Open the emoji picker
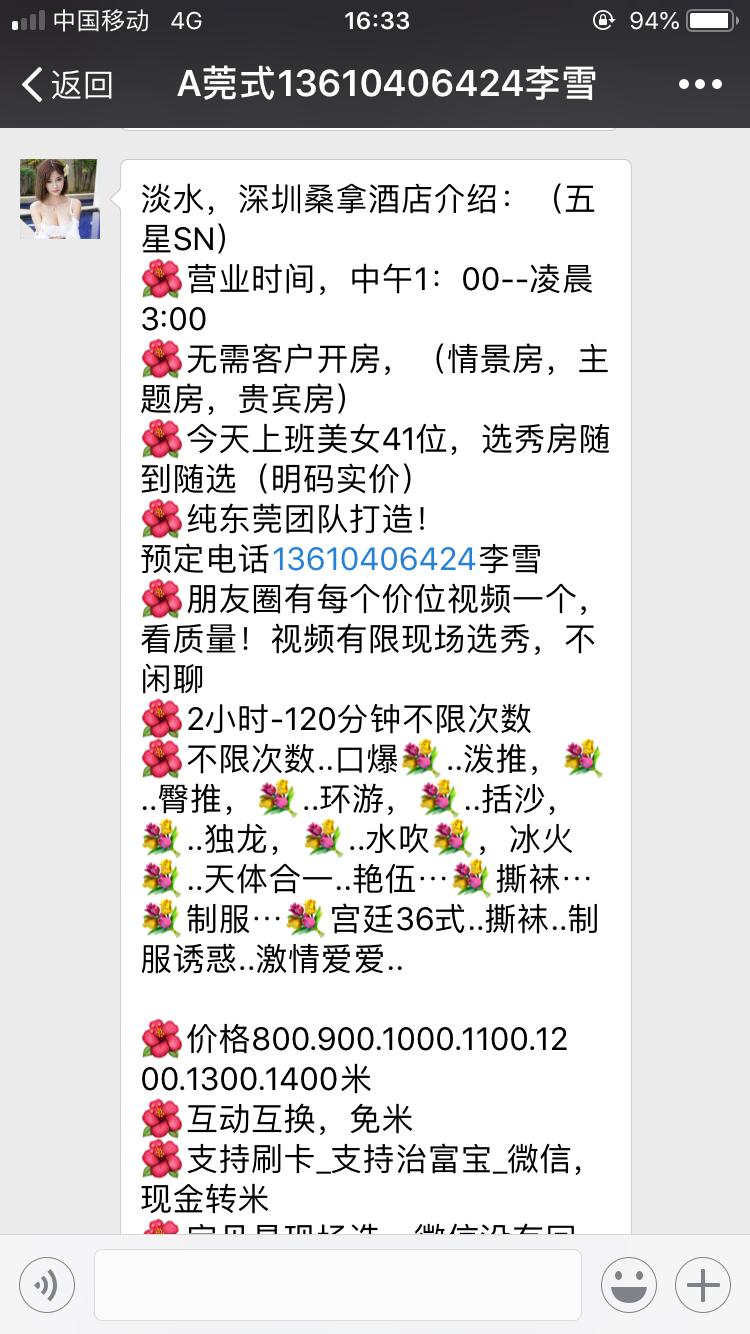 (629, 1284)
